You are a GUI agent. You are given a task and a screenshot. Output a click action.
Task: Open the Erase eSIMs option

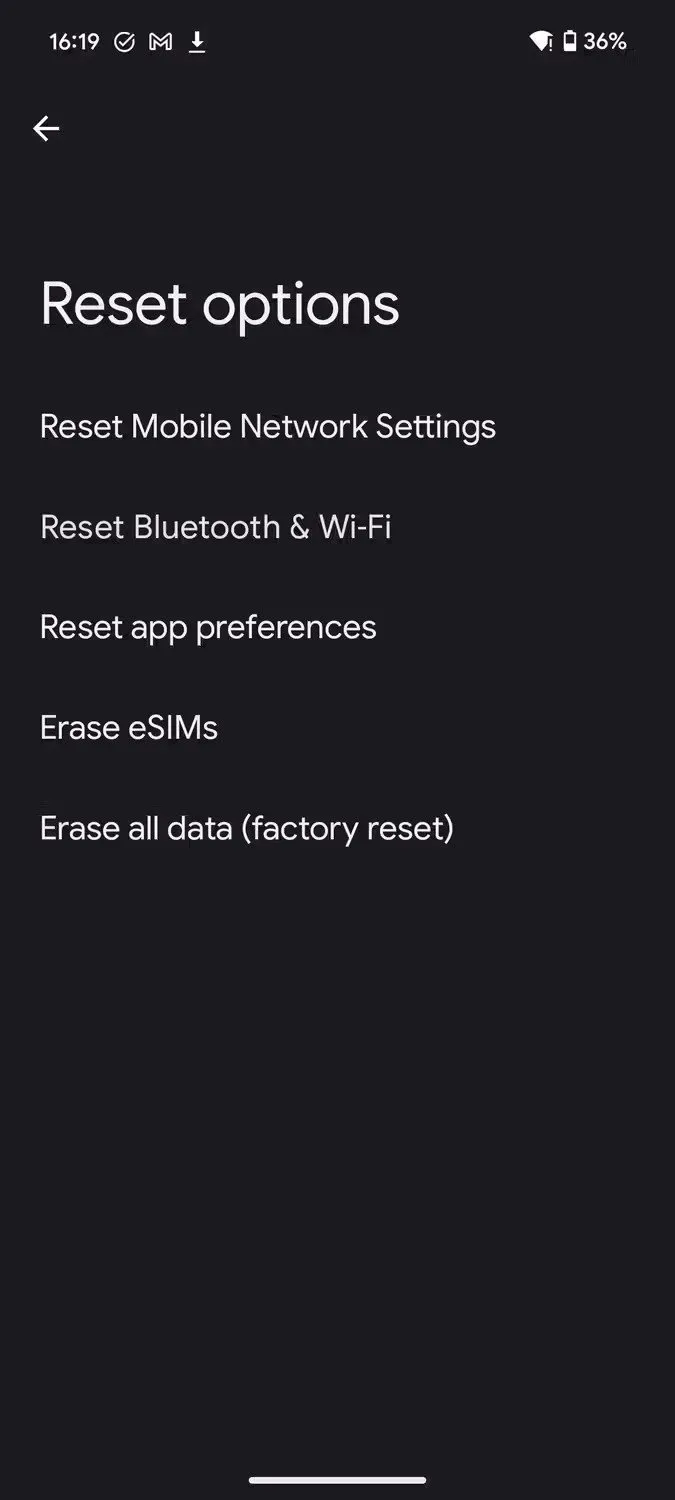click(129, 727)
